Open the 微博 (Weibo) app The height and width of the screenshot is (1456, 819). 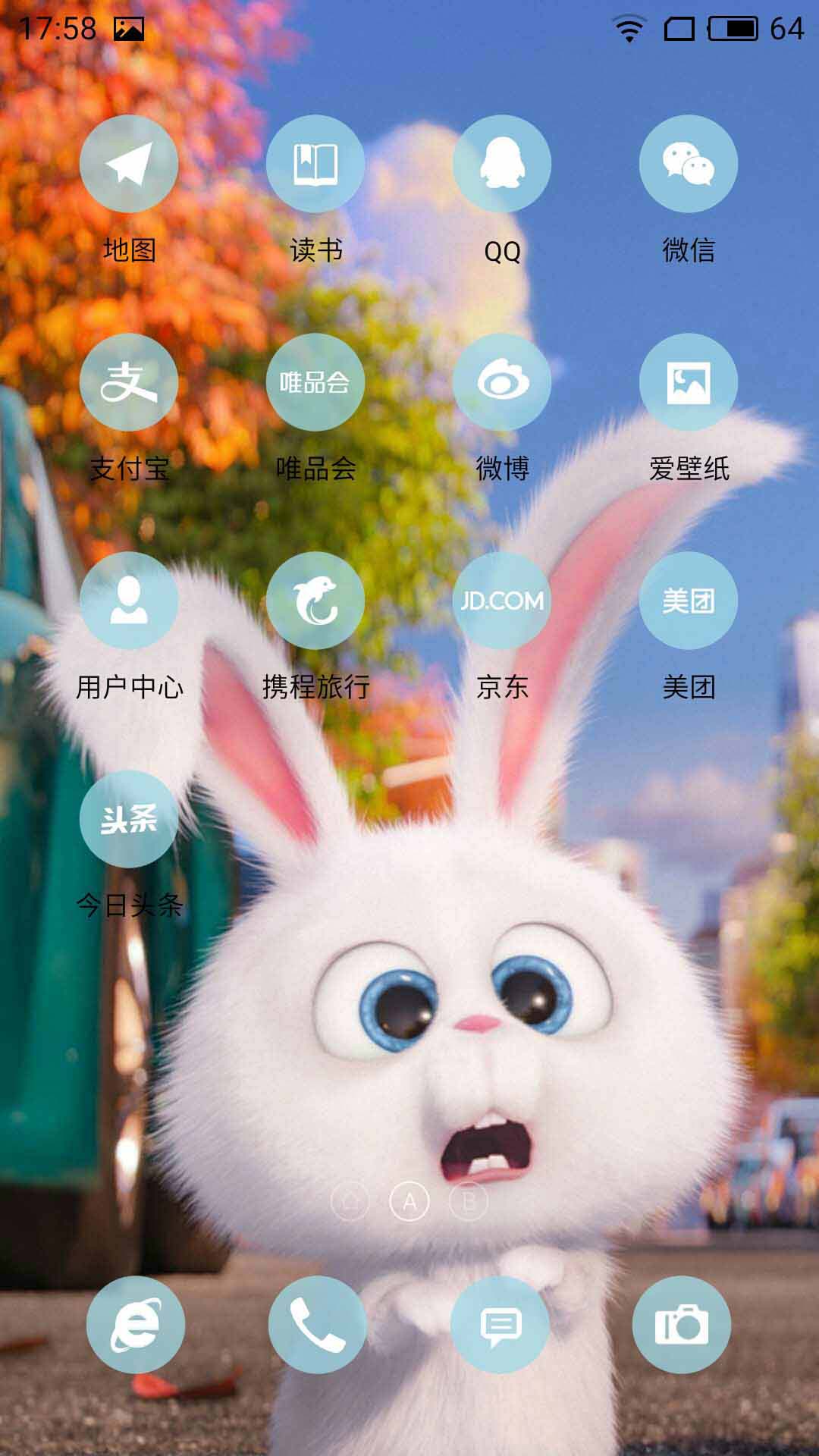coord(502,382)
